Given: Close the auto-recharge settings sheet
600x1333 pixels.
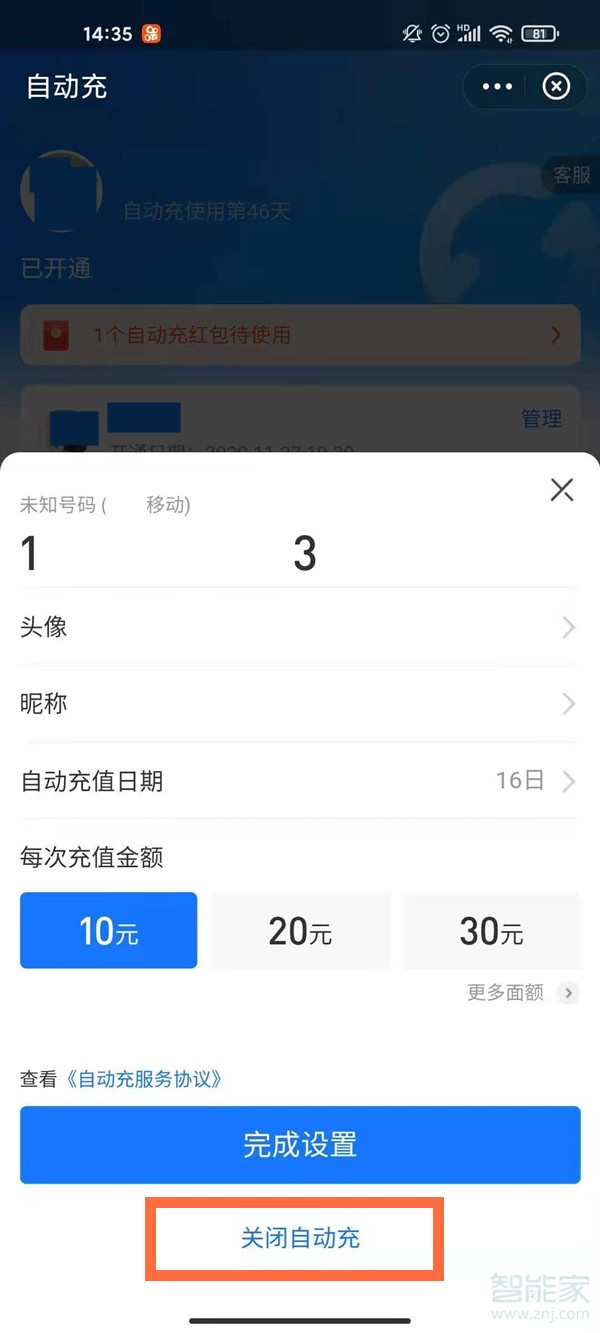Looking at the screenshot, I should [562, 490].
